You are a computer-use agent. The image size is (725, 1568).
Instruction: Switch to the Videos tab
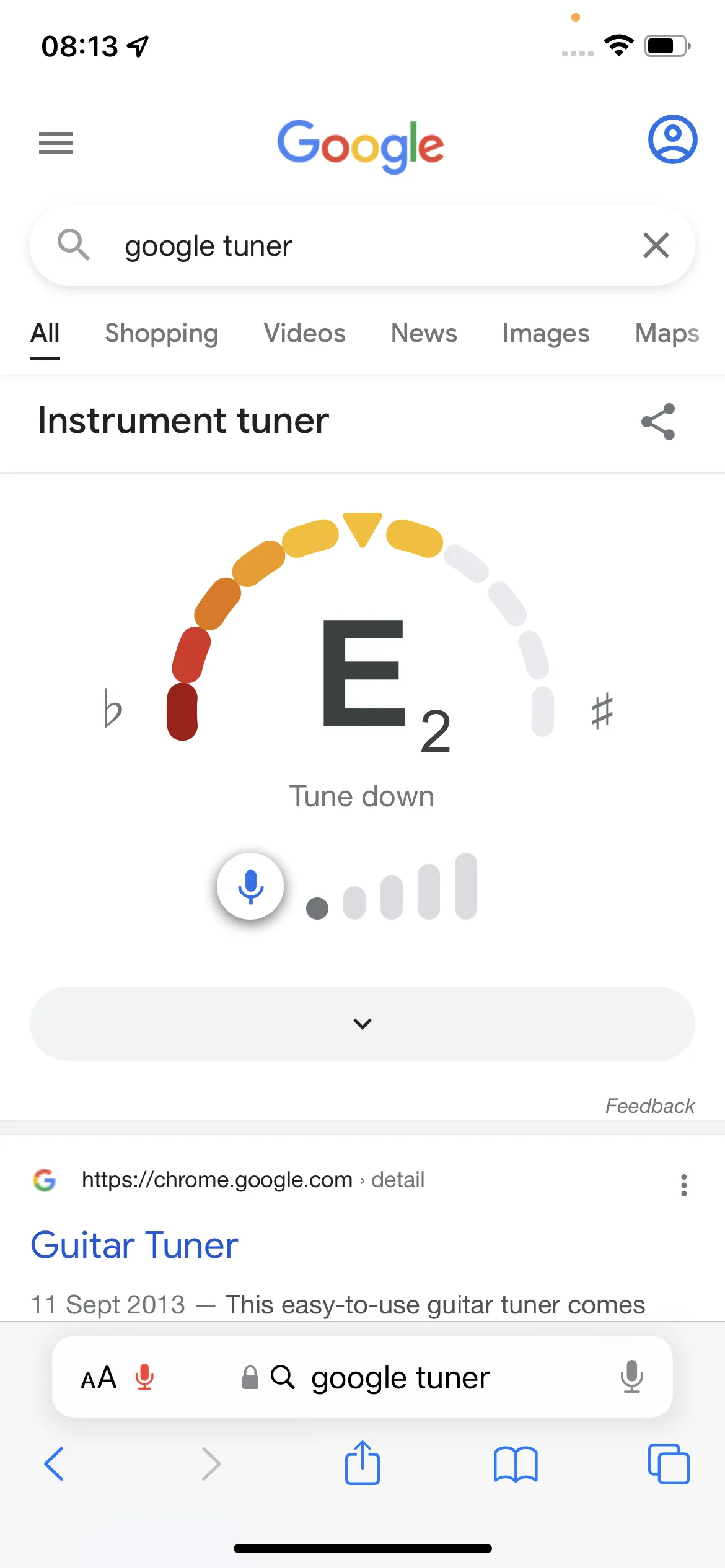pyautogui.click(x=304, y=333)
